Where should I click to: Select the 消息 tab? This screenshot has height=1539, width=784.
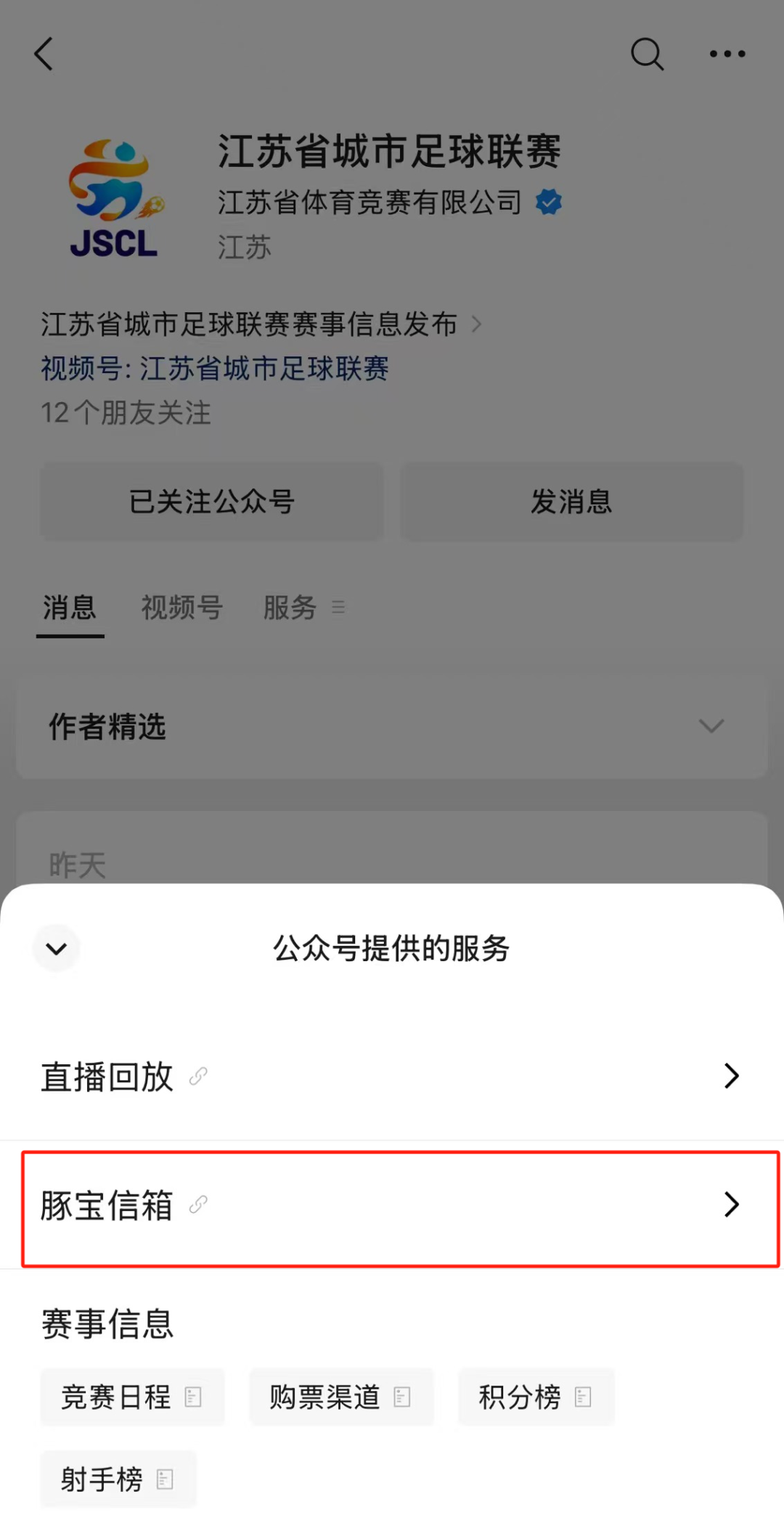(x=70, y=608)
